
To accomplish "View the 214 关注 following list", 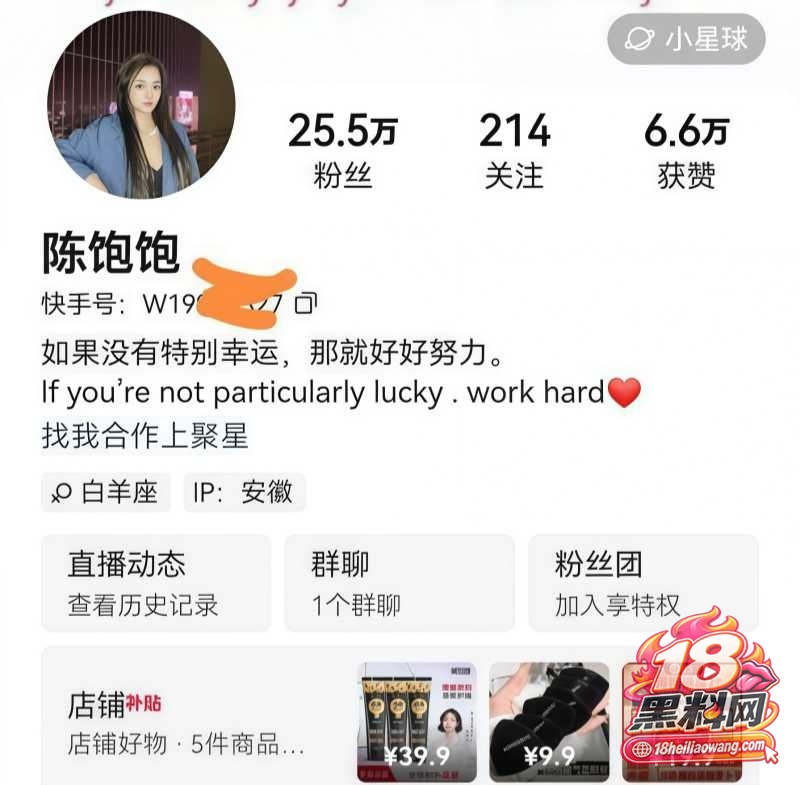I will point(514,150).
